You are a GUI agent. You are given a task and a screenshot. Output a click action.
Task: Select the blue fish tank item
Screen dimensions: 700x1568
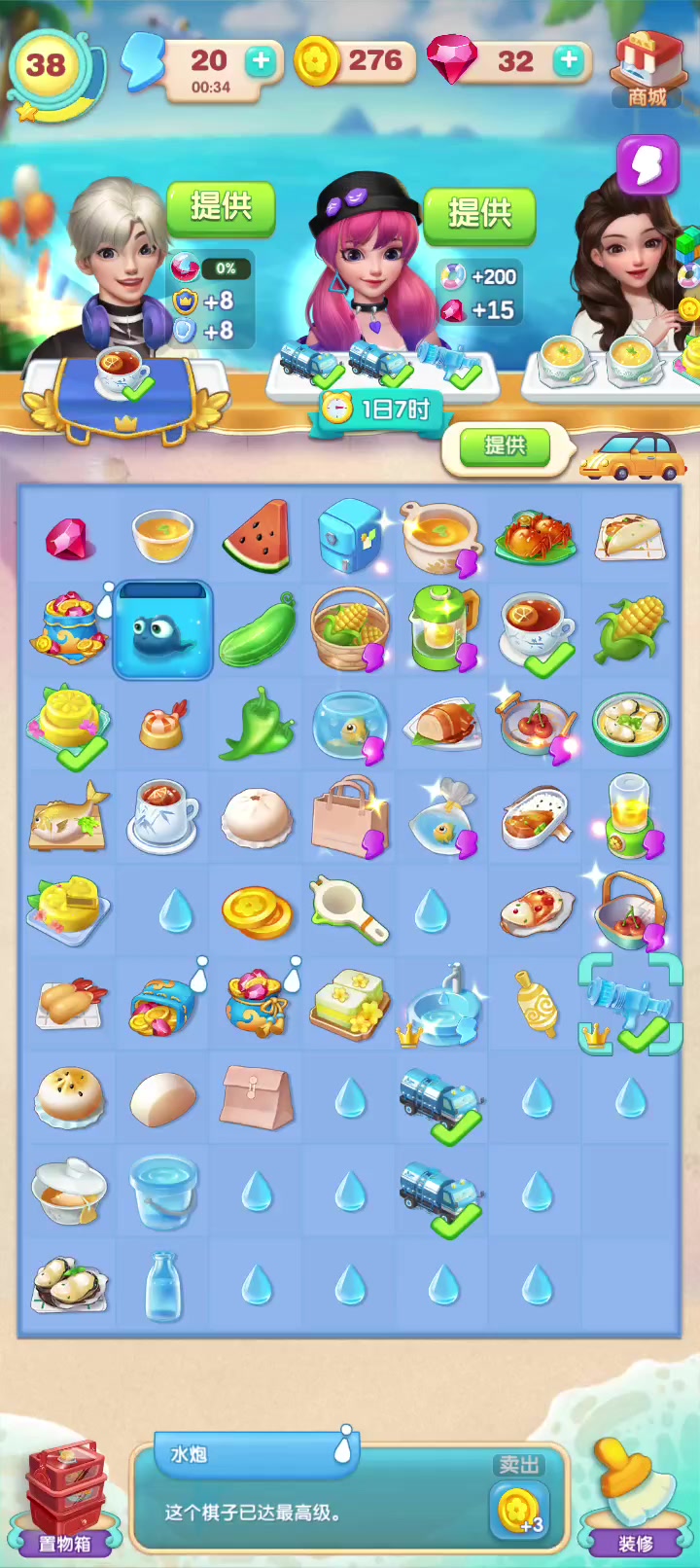point(163,630)
